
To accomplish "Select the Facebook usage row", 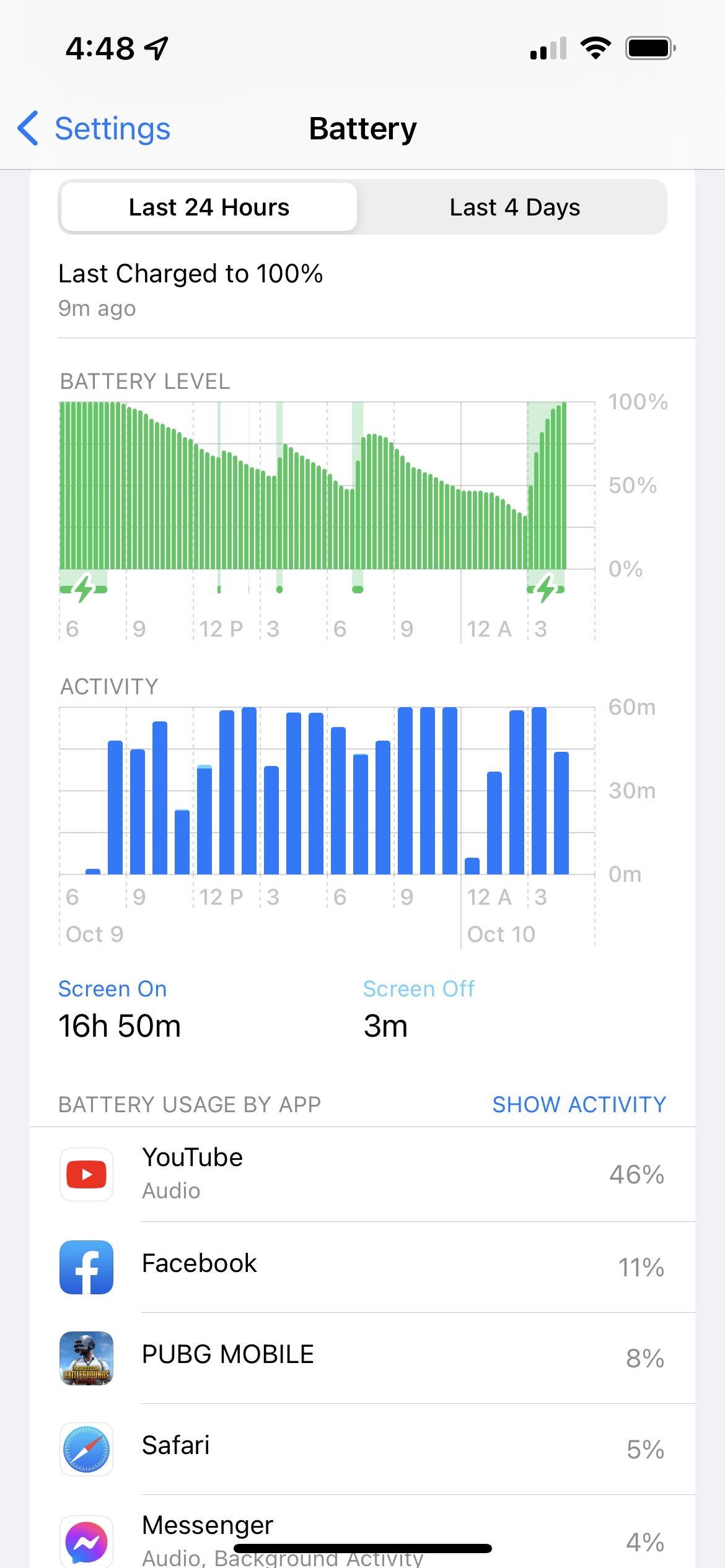I will [362, 1266].
